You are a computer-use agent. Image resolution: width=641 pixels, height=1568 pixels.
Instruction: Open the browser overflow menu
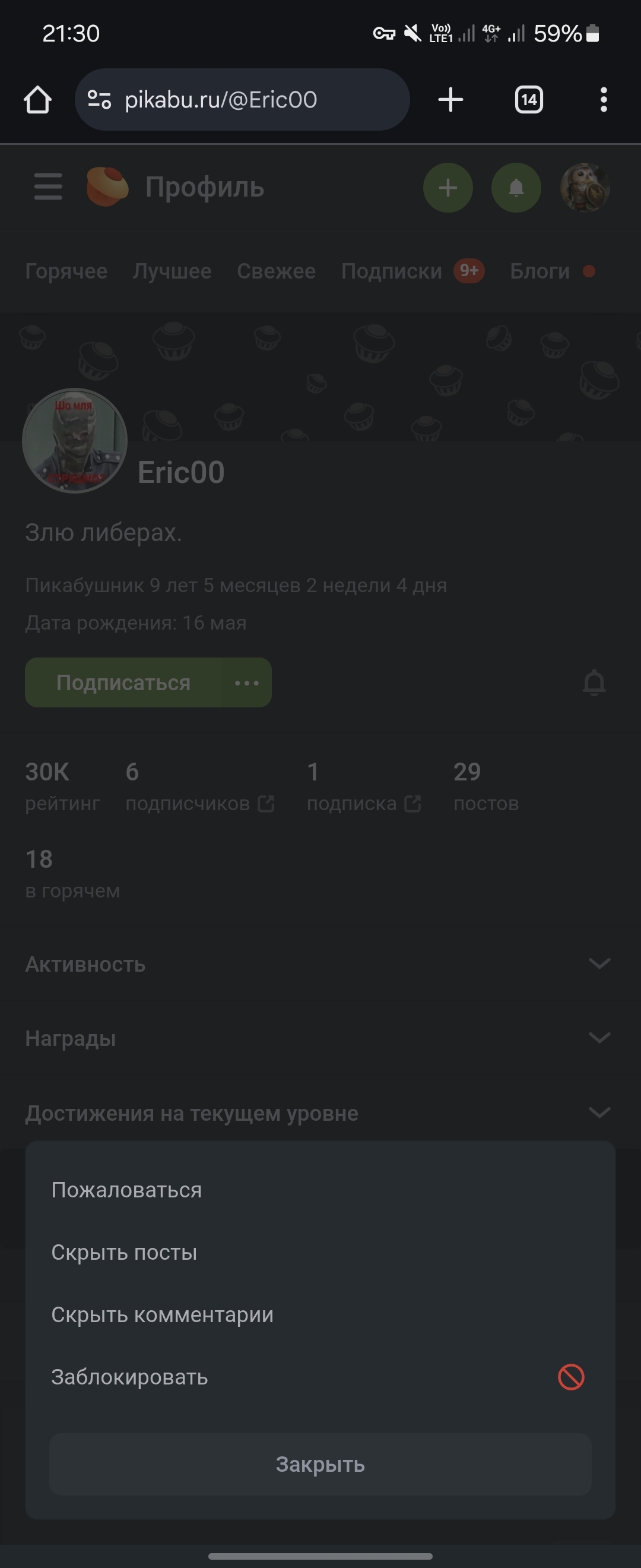603,100
